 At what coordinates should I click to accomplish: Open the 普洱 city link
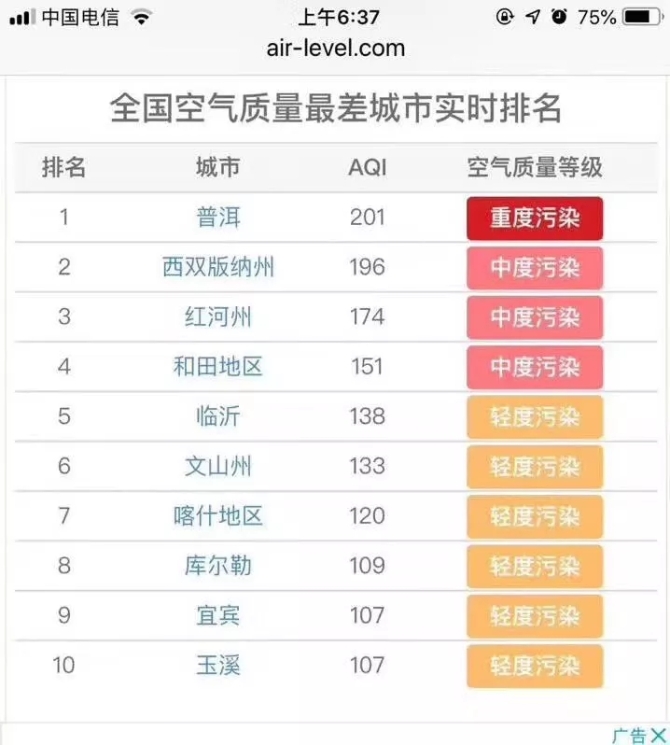coord(218,217)
